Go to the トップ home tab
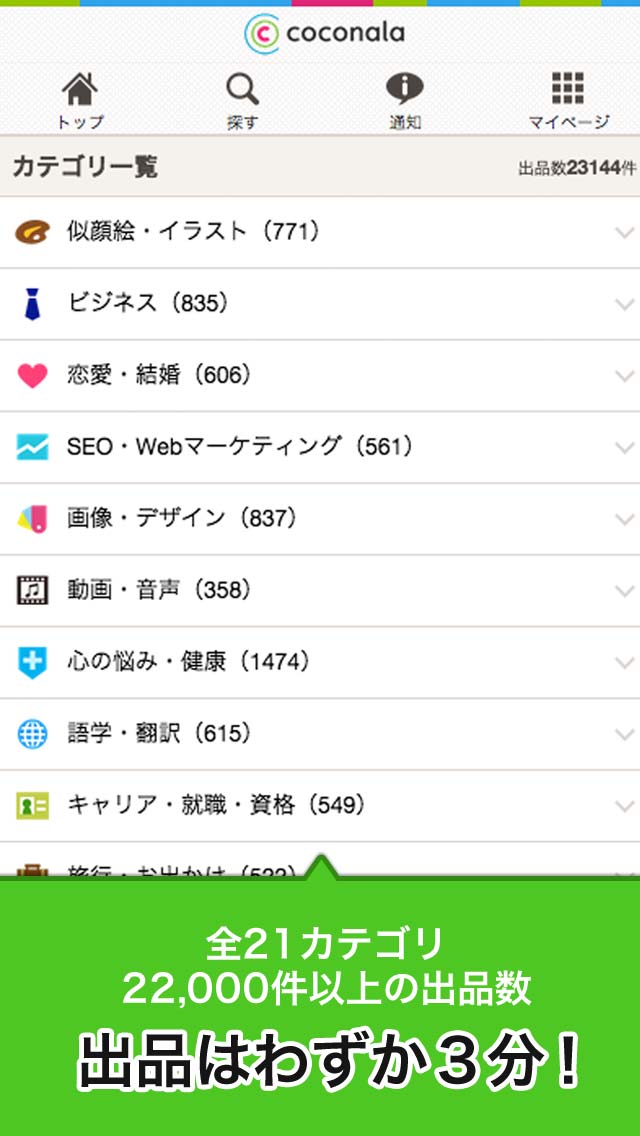 pos(80,100)
